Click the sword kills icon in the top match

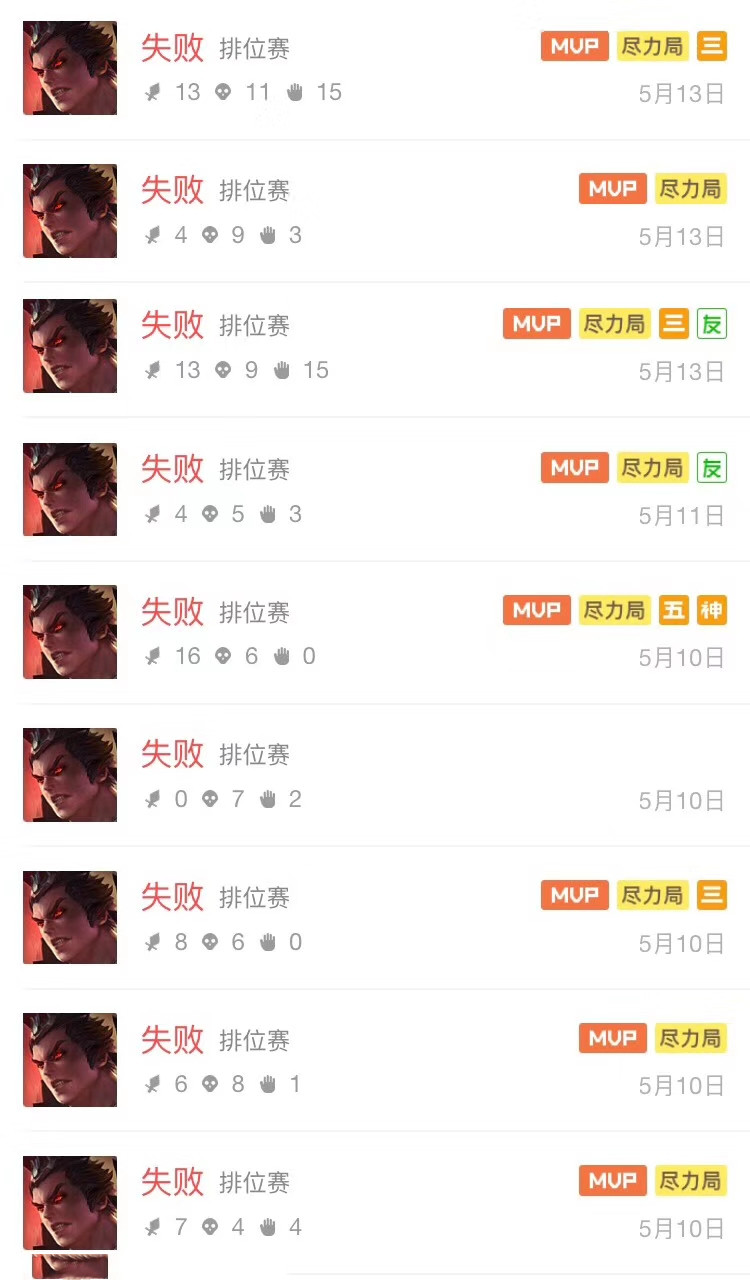point(153,92)
